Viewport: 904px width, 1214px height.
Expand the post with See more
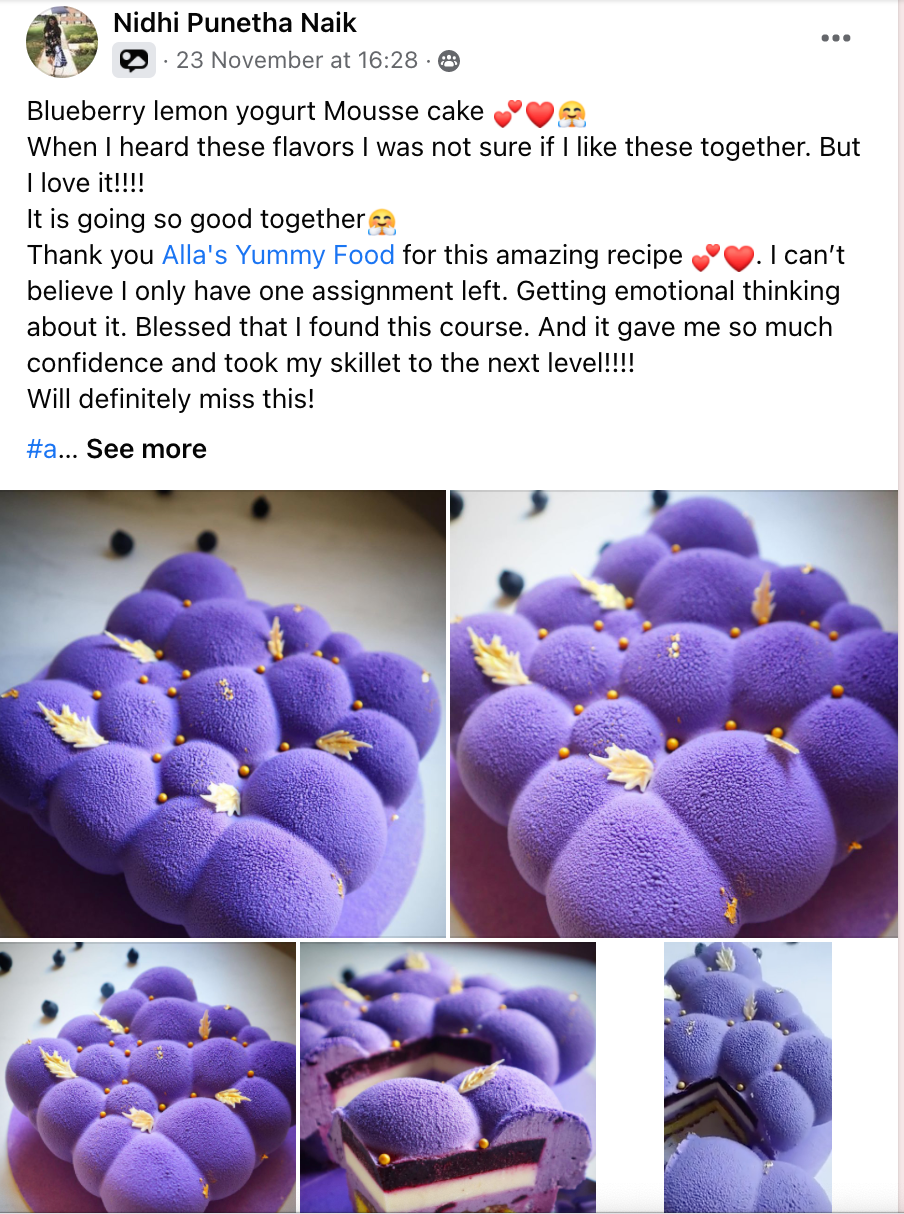click(146, 449)
